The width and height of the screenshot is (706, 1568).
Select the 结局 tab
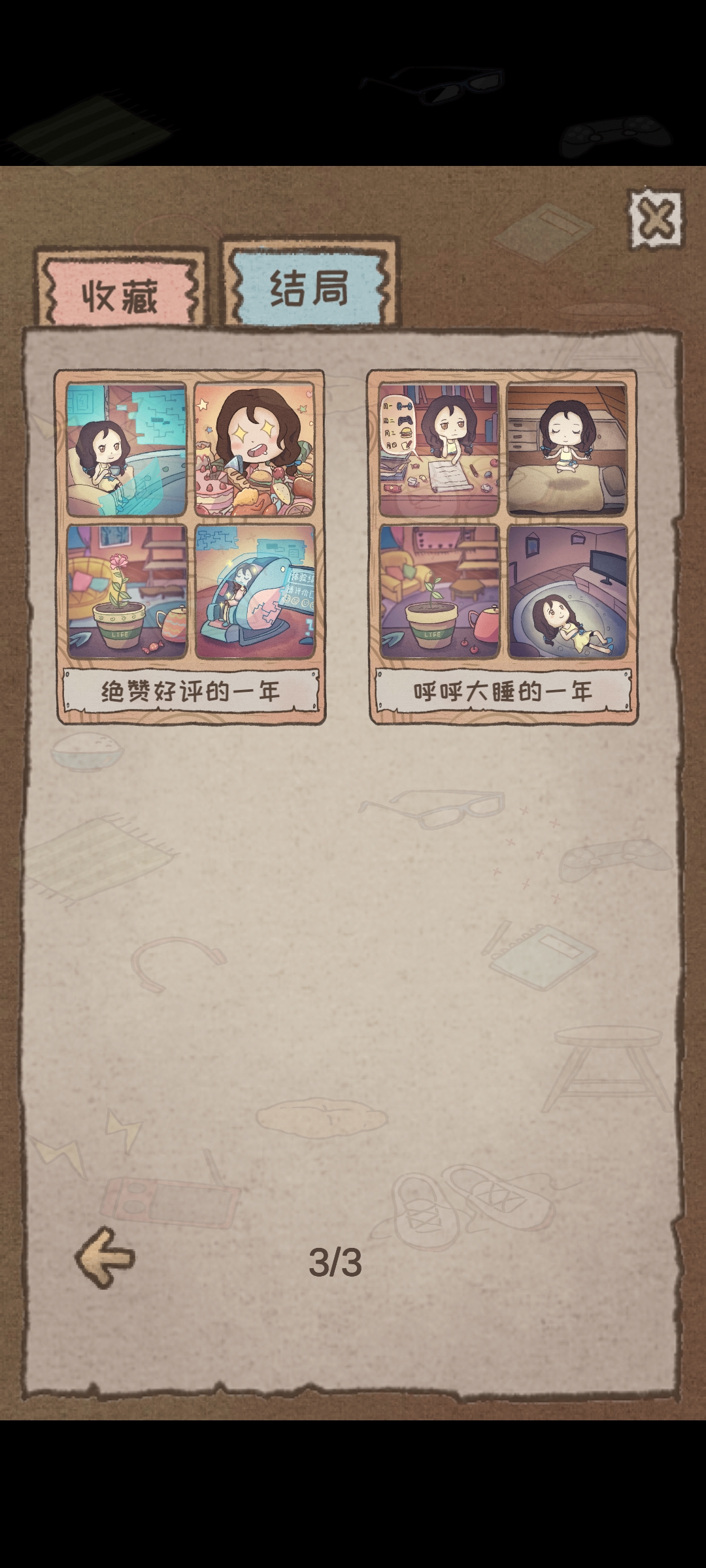309,288
